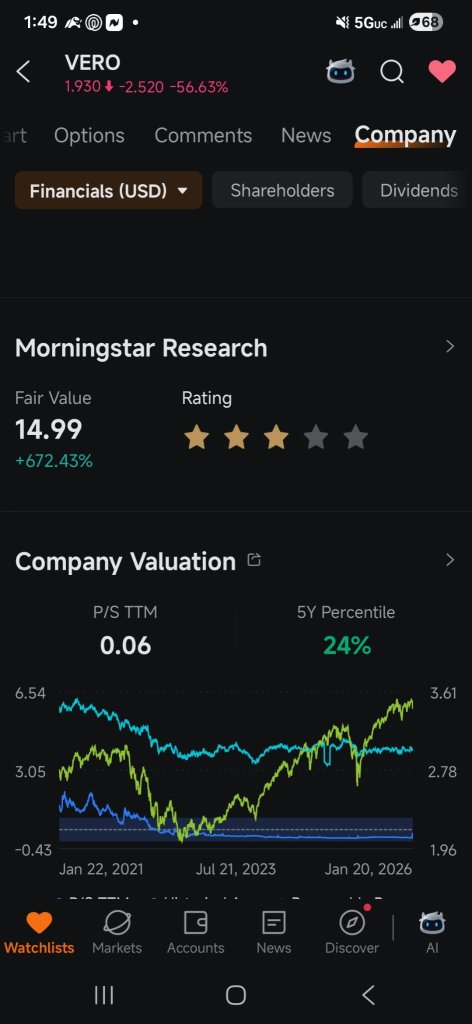The image size is (472, 1024).
Task: Open the AI tab in bottom bar
Action: click(x=432, y=933)
